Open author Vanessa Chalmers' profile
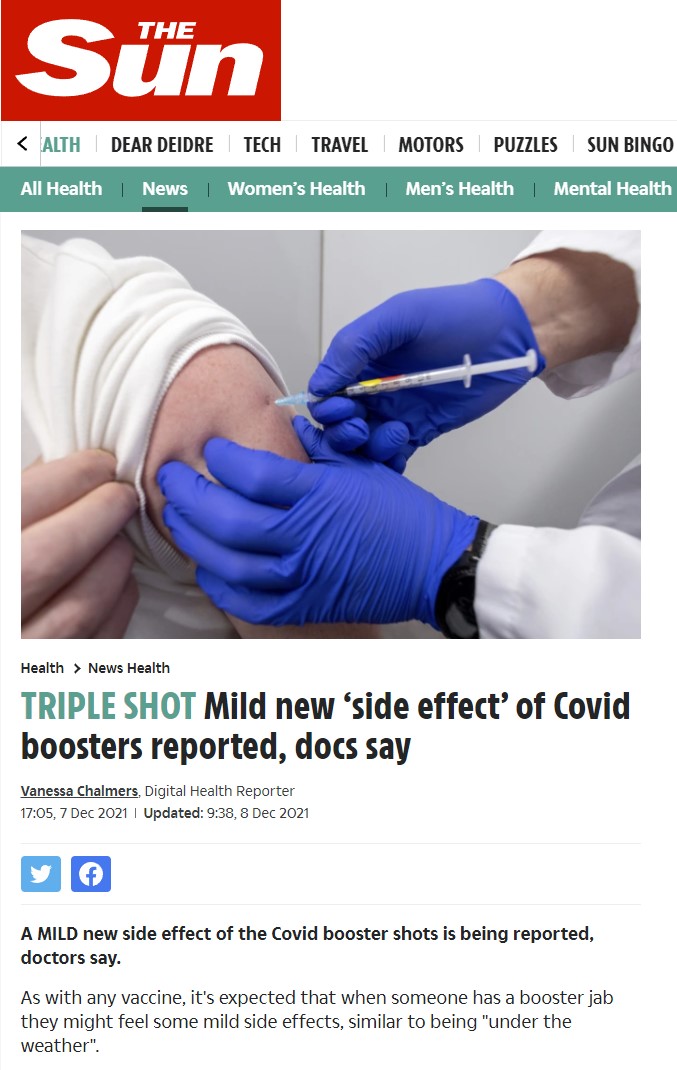Viewport: 677px width, 1070px height. coord(79,791)
